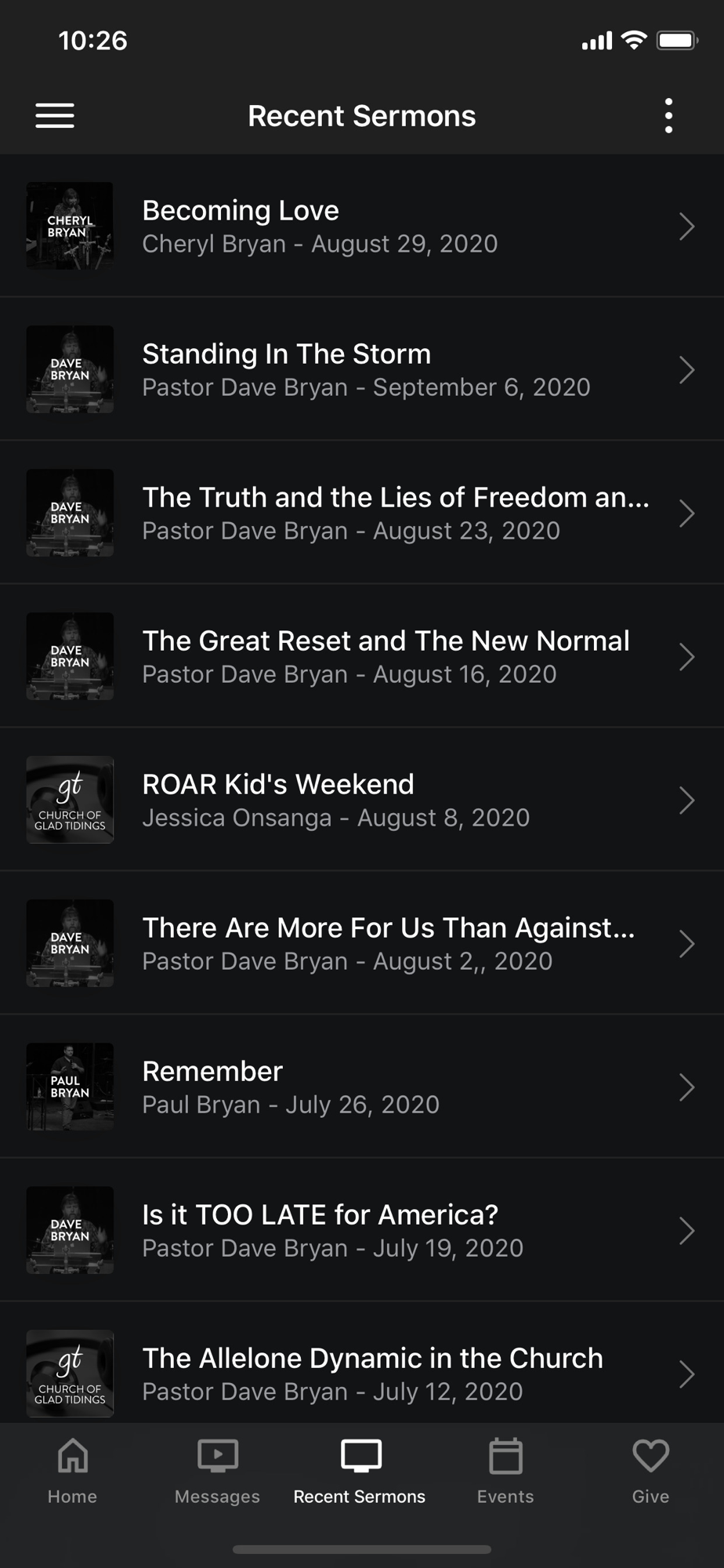Screen dimensions: 724x1568
Task: Switch to the Messages tab
Action: (x=217, y=1472)
